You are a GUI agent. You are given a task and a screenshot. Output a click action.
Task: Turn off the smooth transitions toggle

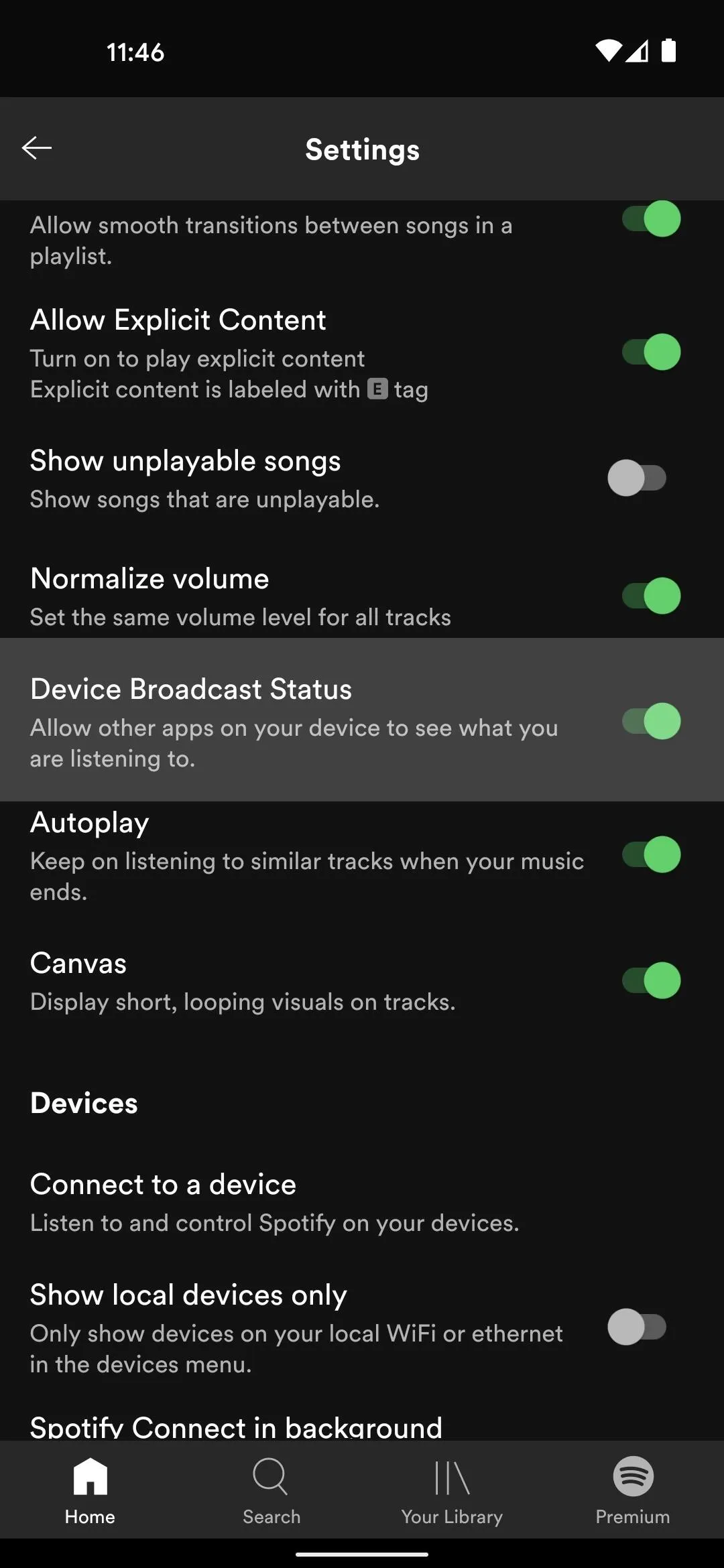(x=651, y=219)
